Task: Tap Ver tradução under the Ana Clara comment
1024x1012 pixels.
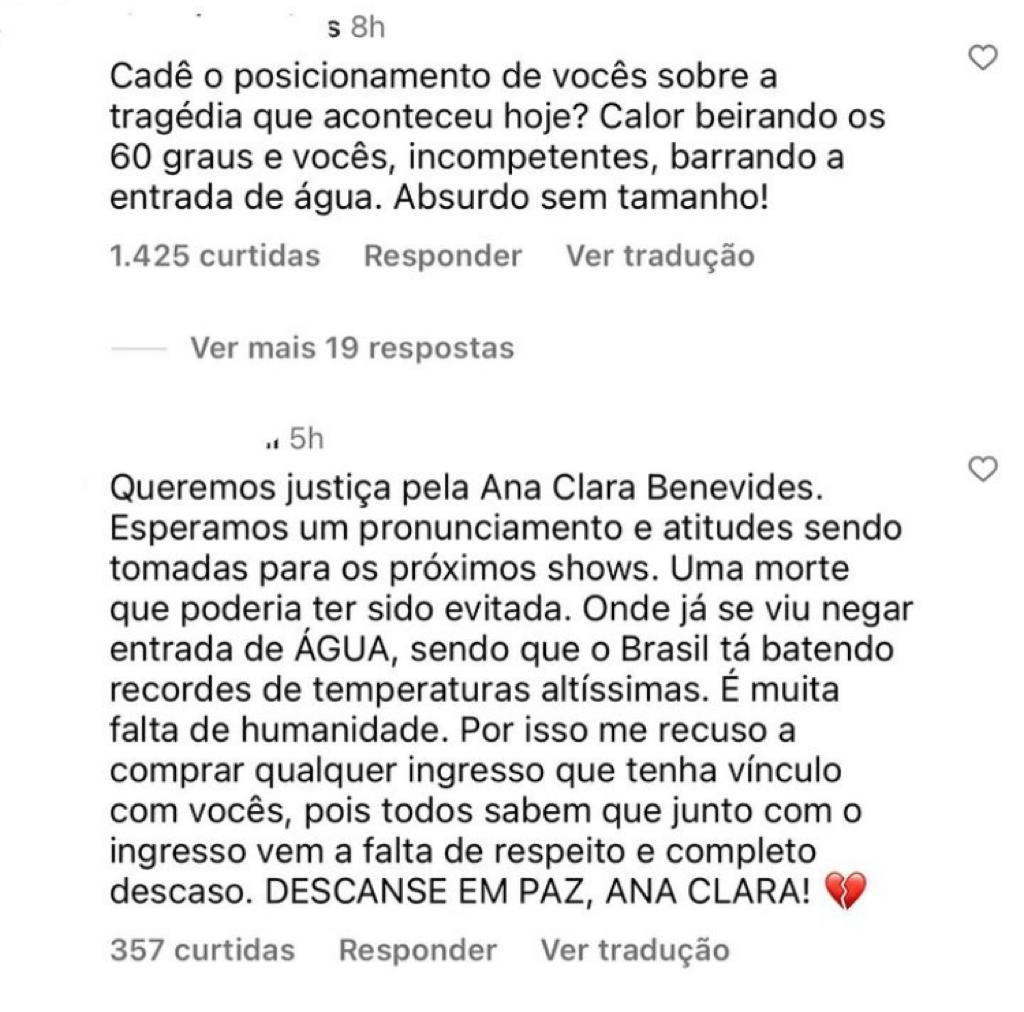Action: tap(635, 949)
